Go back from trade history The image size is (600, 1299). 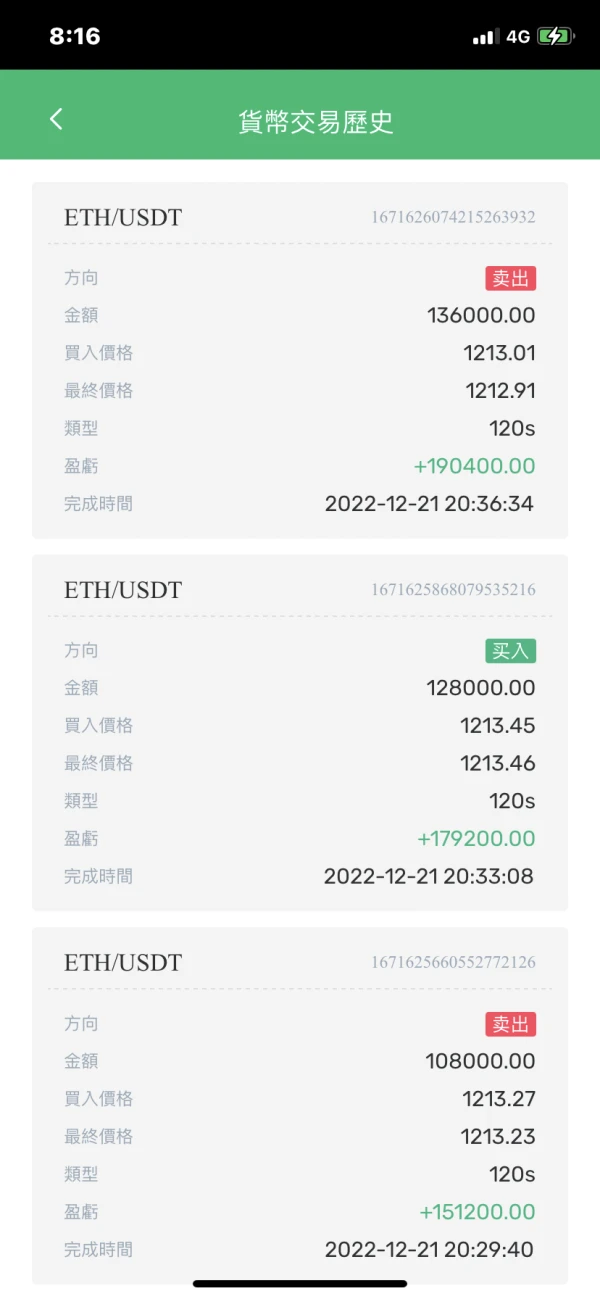point(56,119)
